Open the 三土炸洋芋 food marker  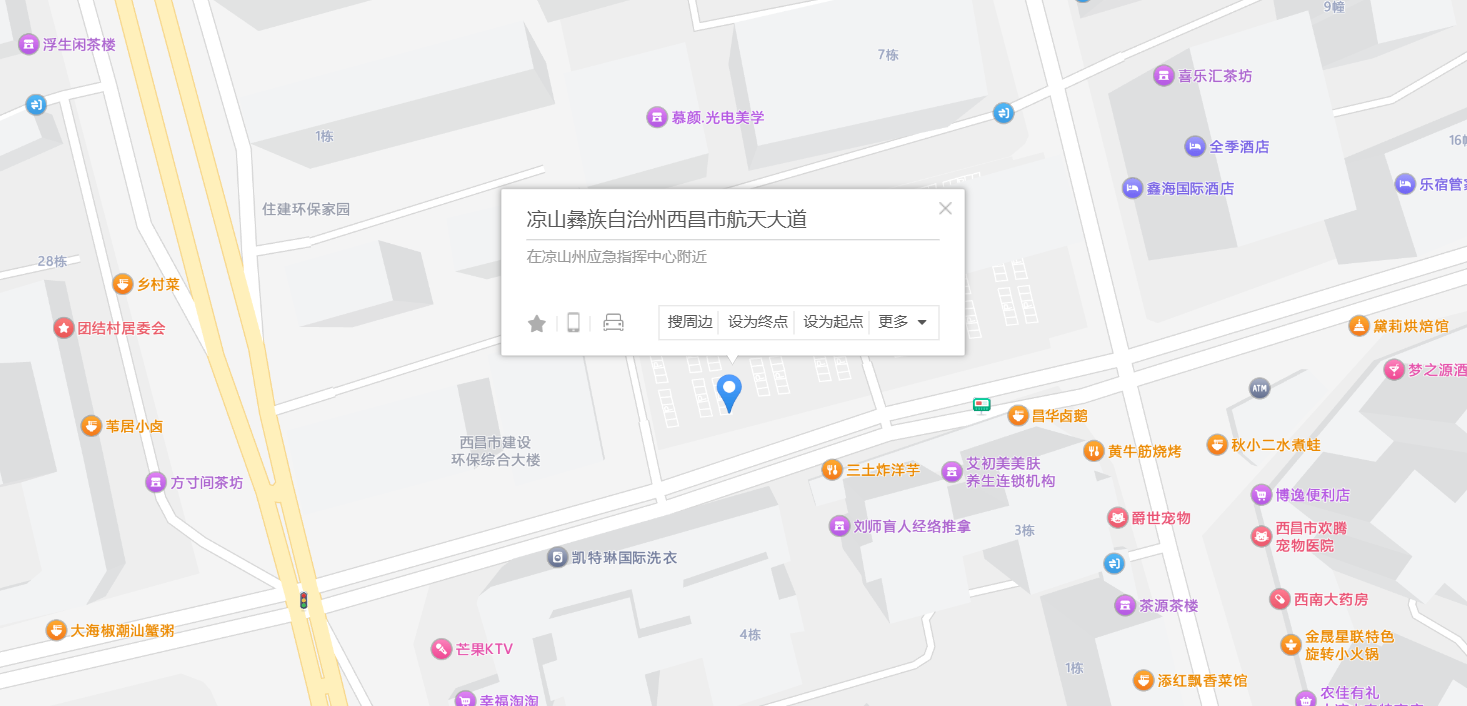[x=832, y=469]
